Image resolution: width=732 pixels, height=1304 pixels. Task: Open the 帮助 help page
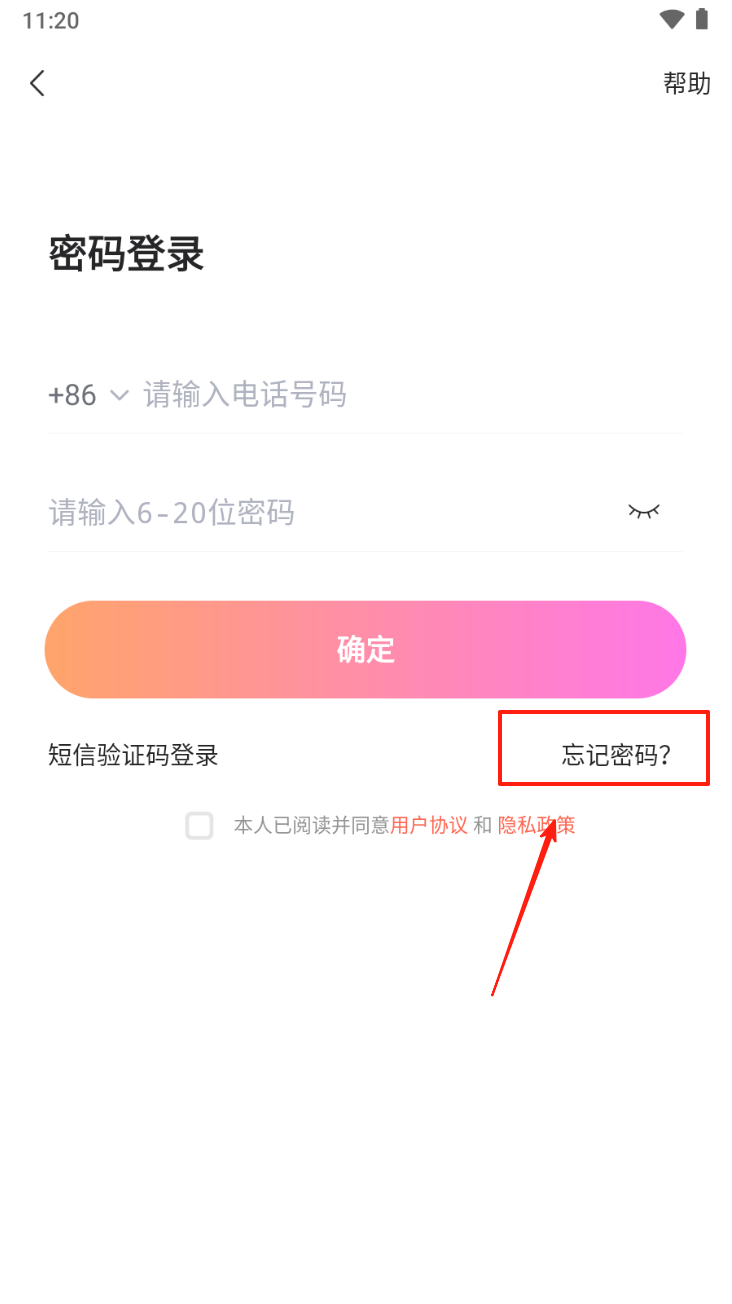click(686, 83)
